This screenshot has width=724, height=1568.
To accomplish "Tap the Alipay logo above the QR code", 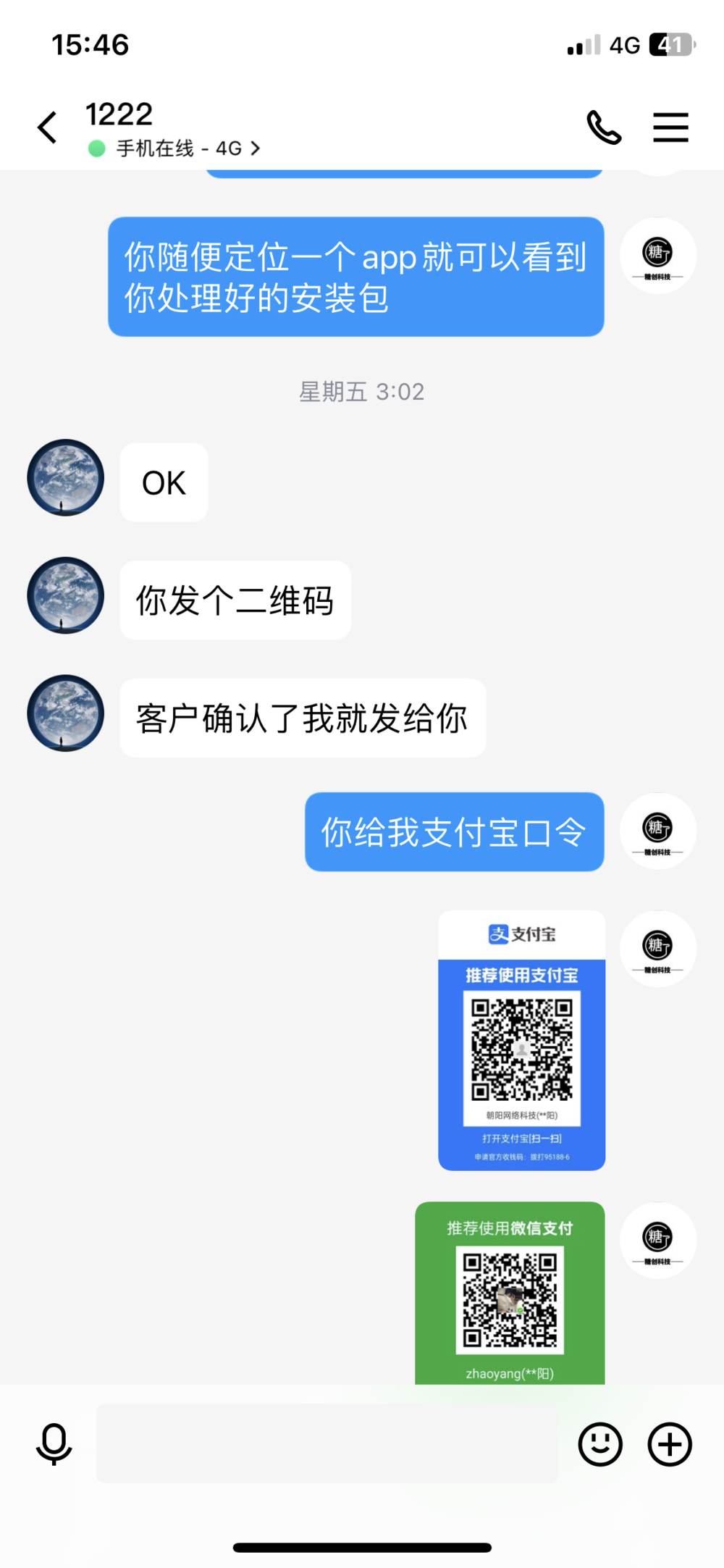I will pyautogui.click(x=521, y=934).
